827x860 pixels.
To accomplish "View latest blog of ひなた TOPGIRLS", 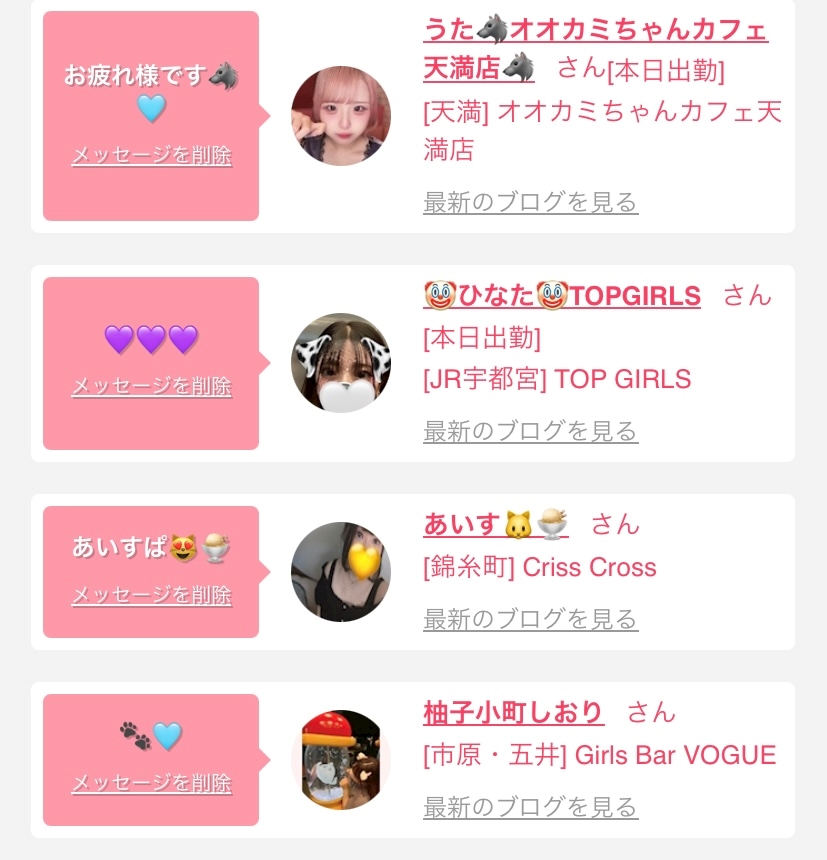I will point(530,432).
